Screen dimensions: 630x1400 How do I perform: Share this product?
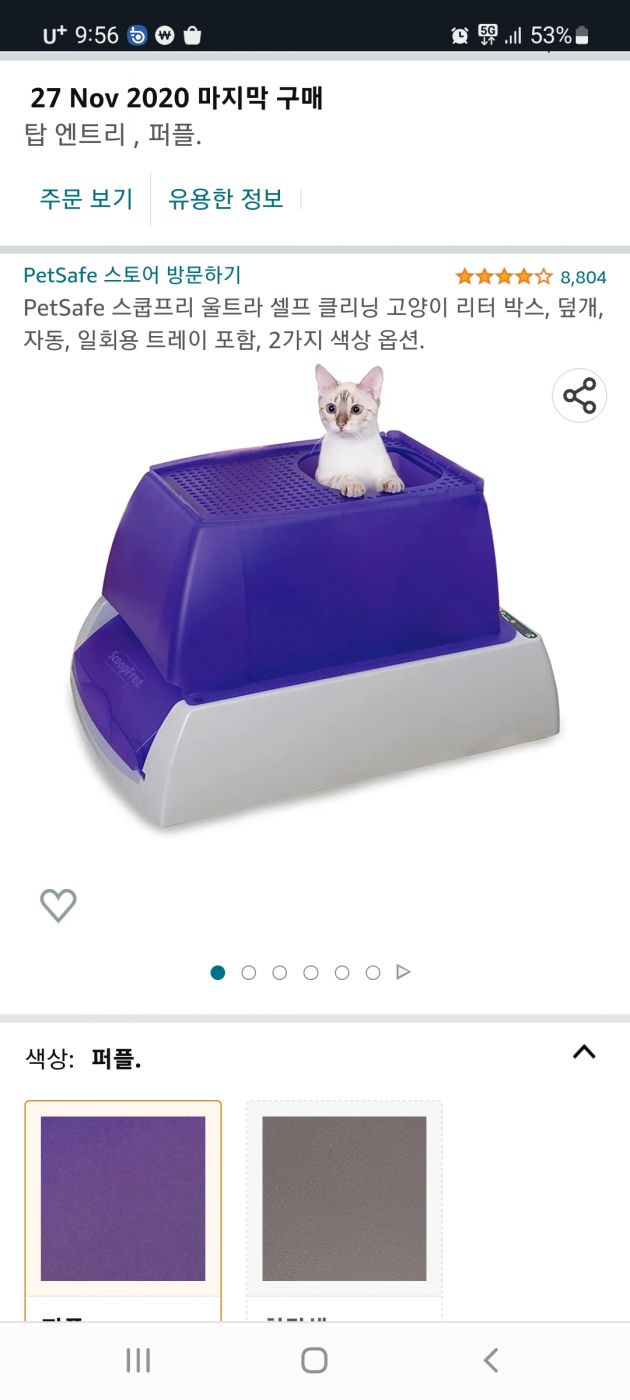(579, 396)
